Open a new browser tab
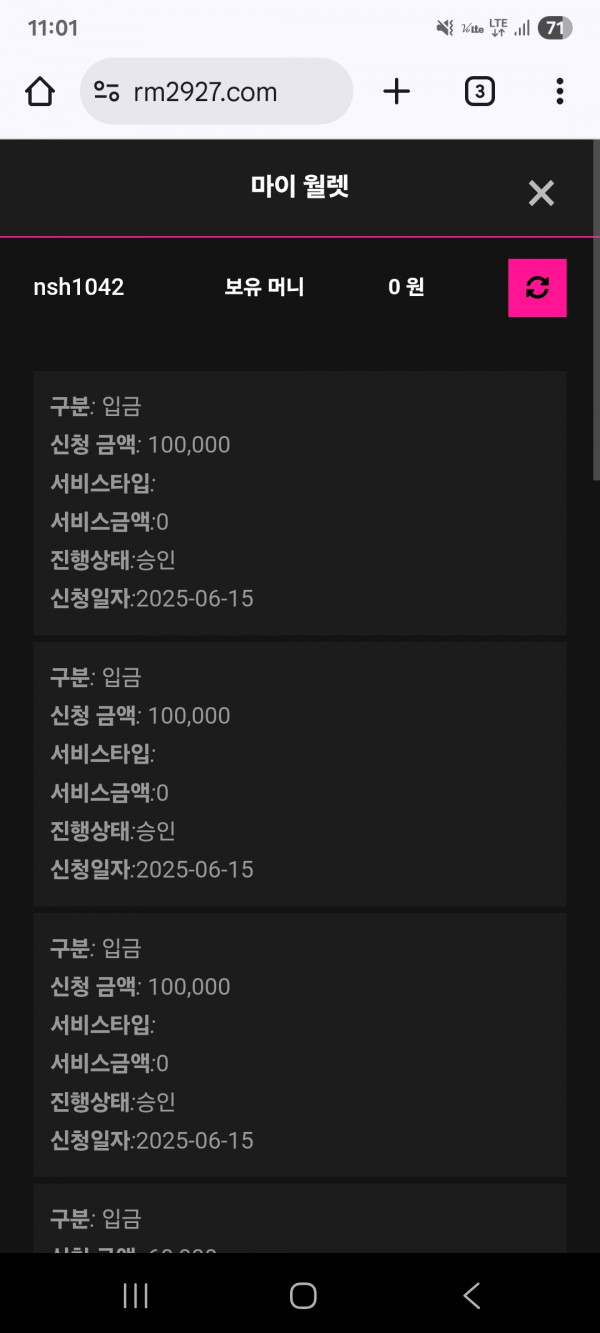 397,92
